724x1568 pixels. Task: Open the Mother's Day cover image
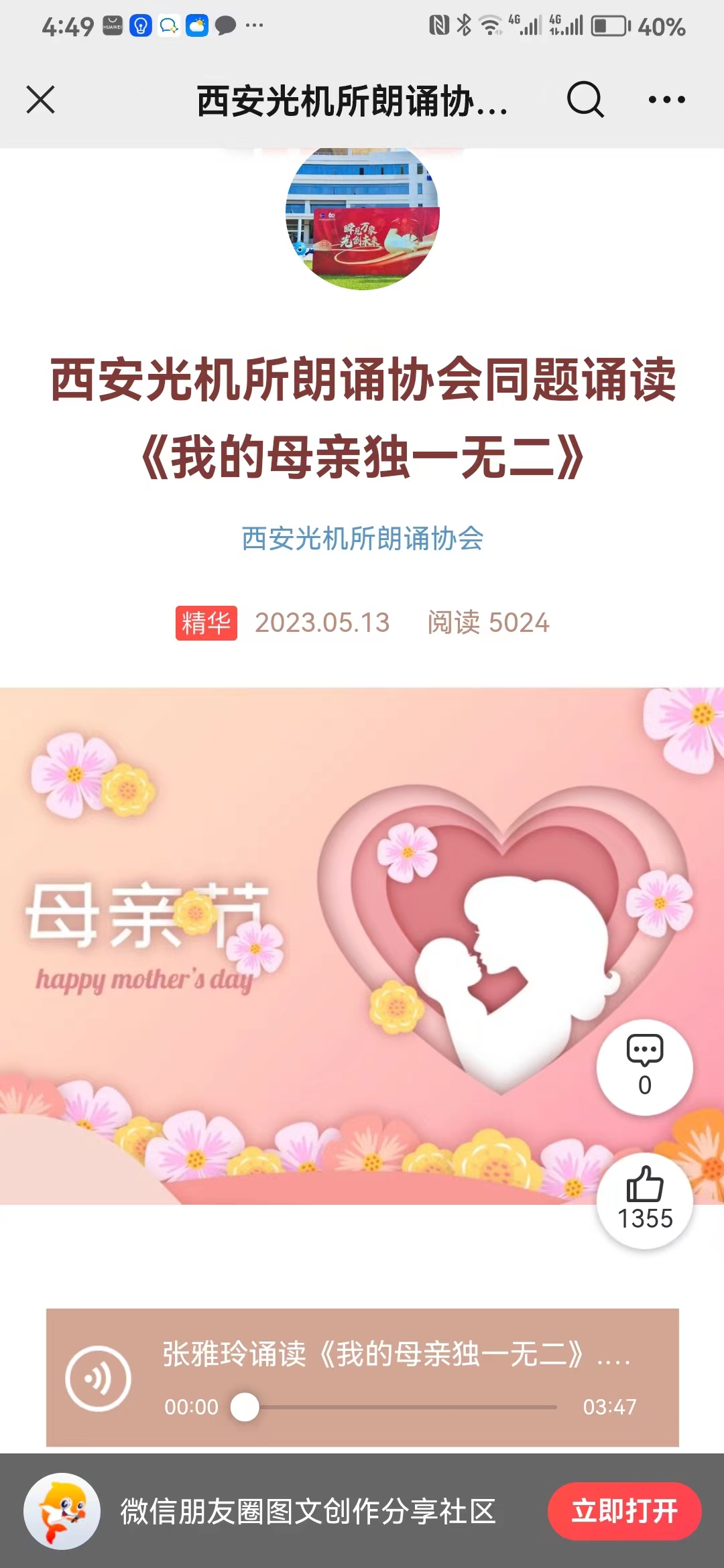[x=295, y=945]
